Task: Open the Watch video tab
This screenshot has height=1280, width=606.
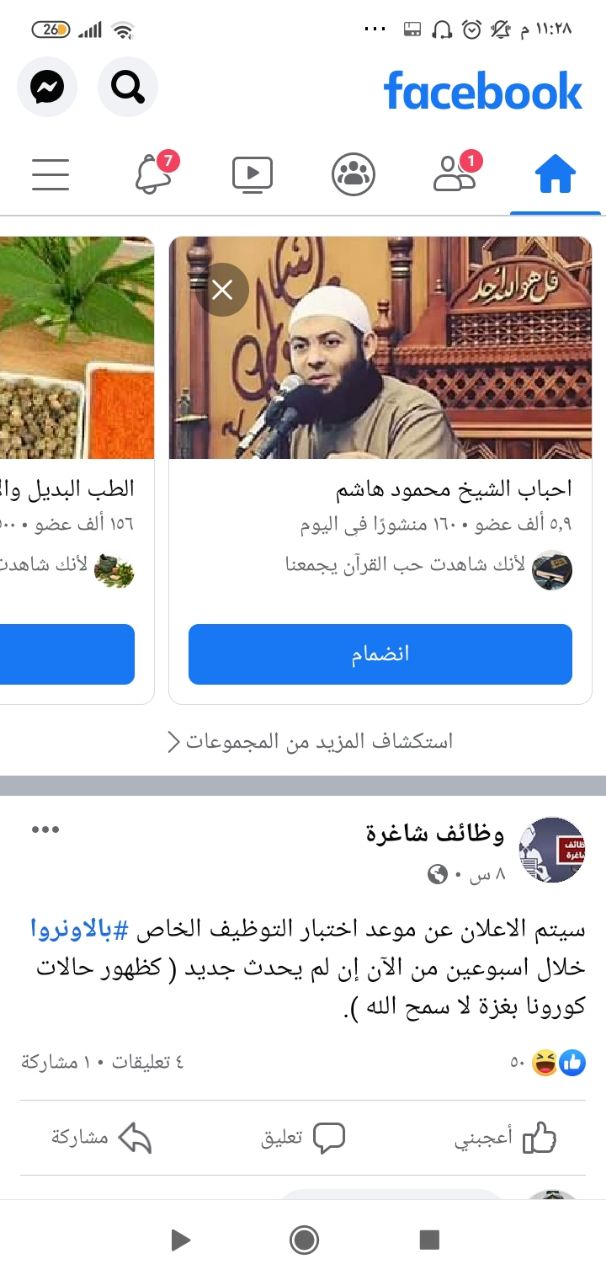Action: pyautogui.click(x=252, y=175)
